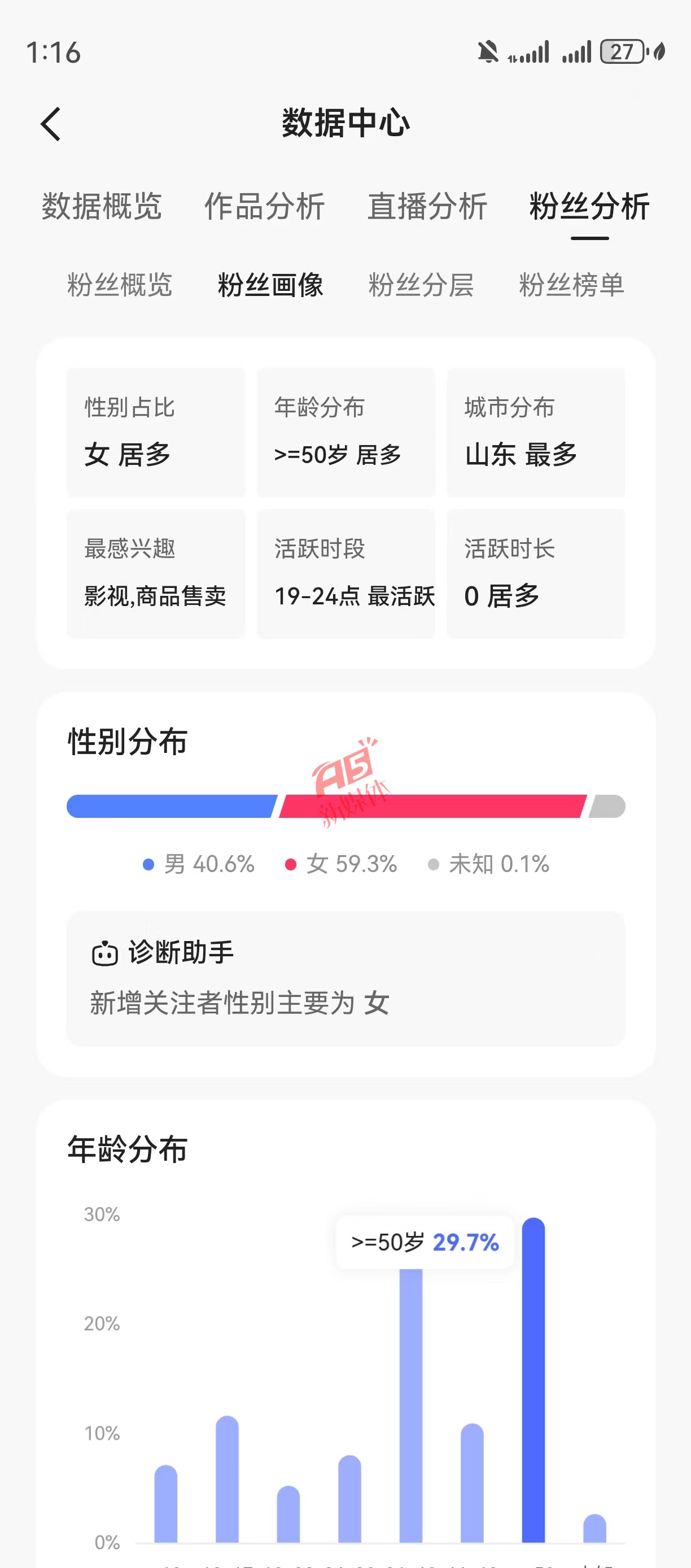This screenshot has width=691, height=1568.
Task: Switch to 粉丝分层 sub-tab
Action: coord(421,285)
